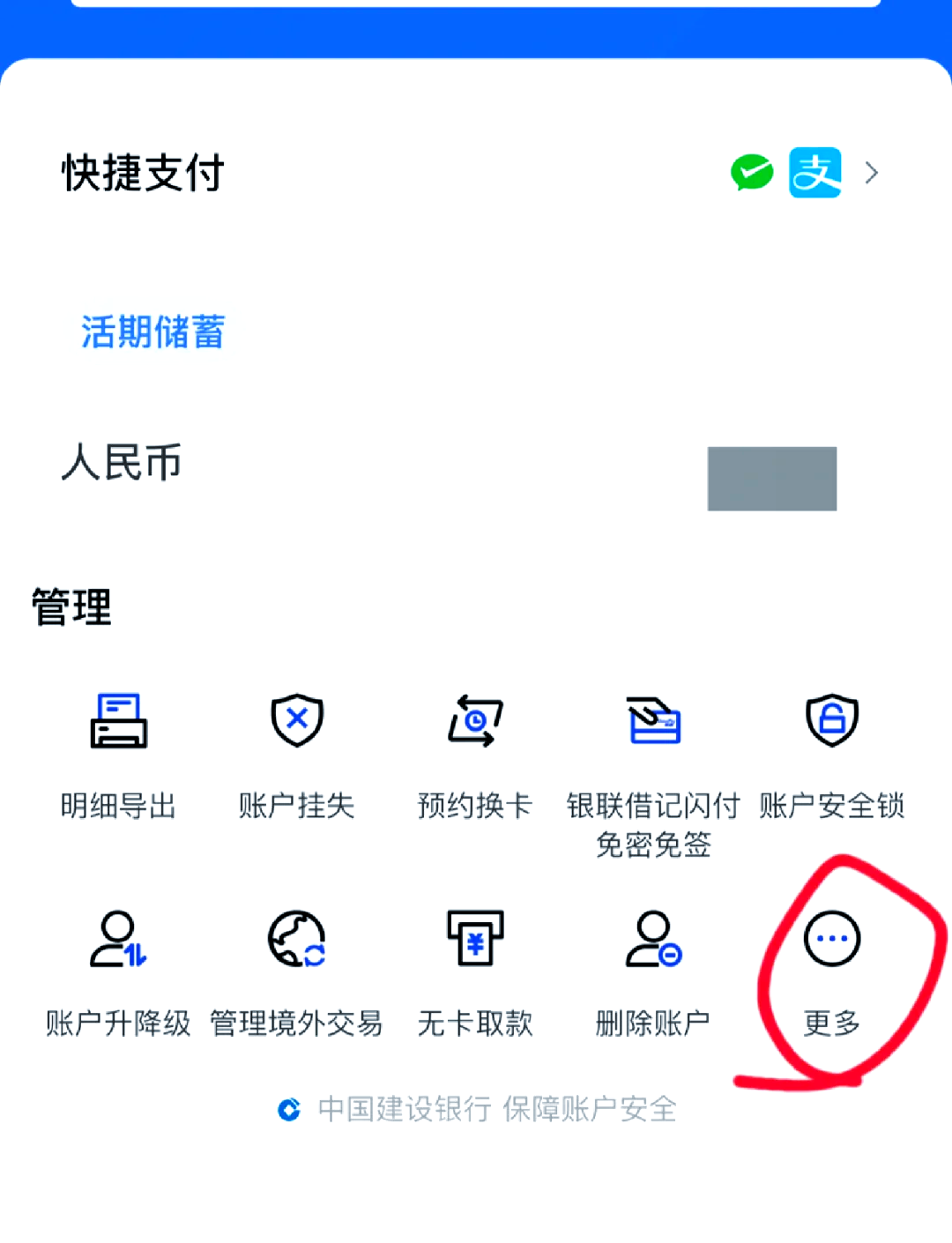
Task: Open the 中国建设银行 保障账户安全 footer link
Action: pos(497,1109)
